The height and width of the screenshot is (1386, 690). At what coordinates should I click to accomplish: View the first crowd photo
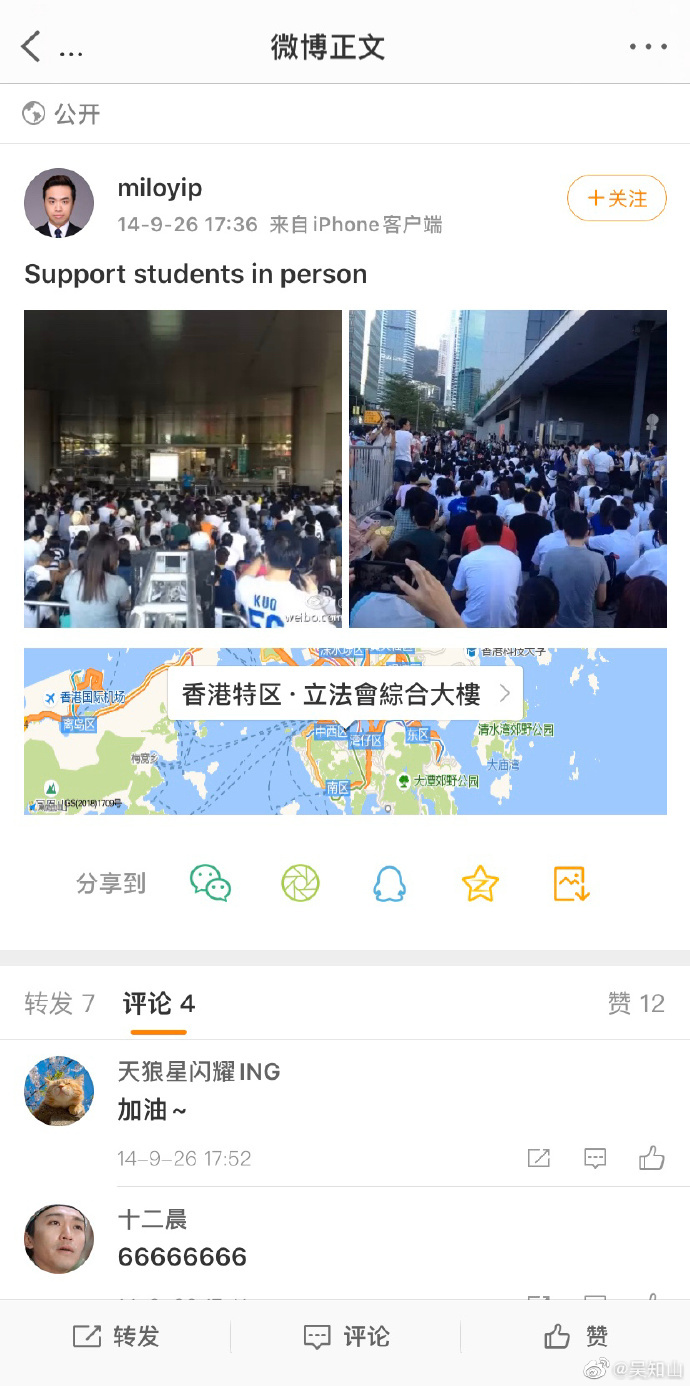[183, 469]
